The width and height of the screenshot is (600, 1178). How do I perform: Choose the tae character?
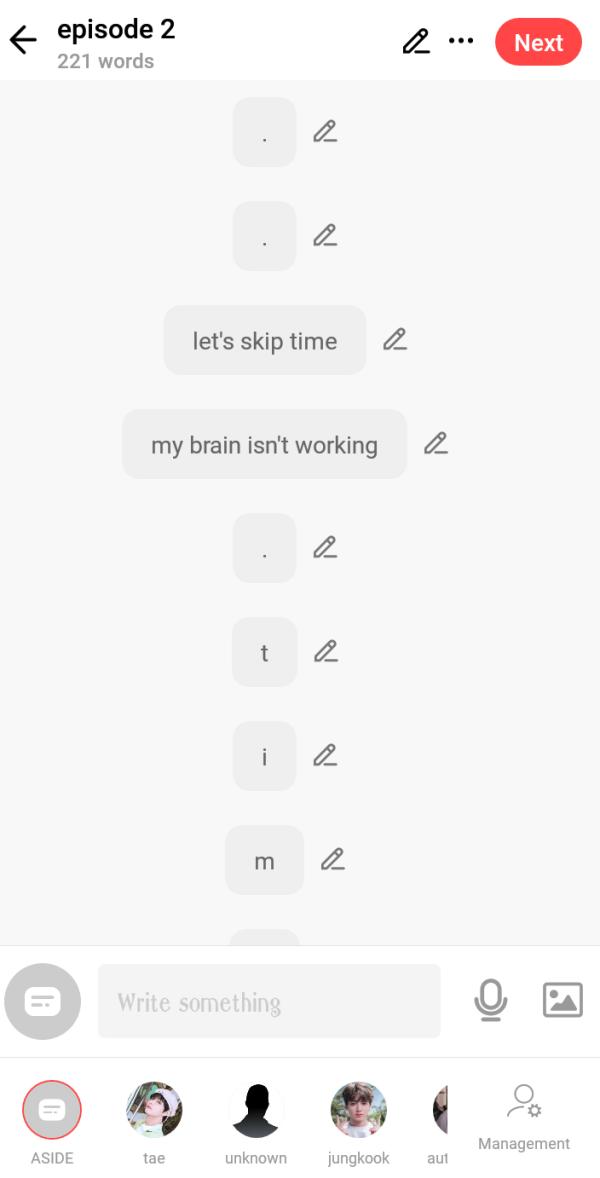point(154,1110)
